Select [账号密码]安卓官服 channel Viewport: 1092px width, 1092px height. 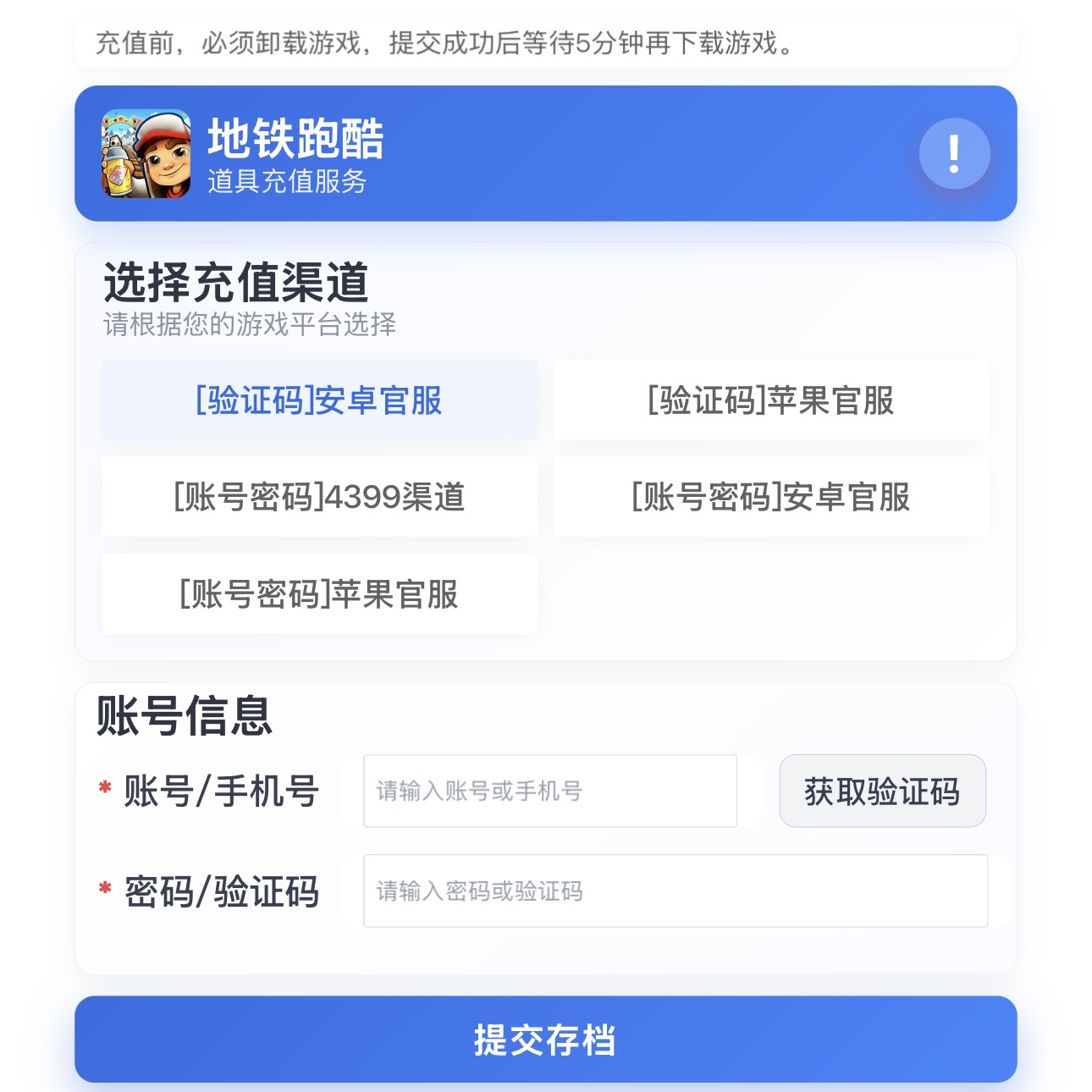770,497
